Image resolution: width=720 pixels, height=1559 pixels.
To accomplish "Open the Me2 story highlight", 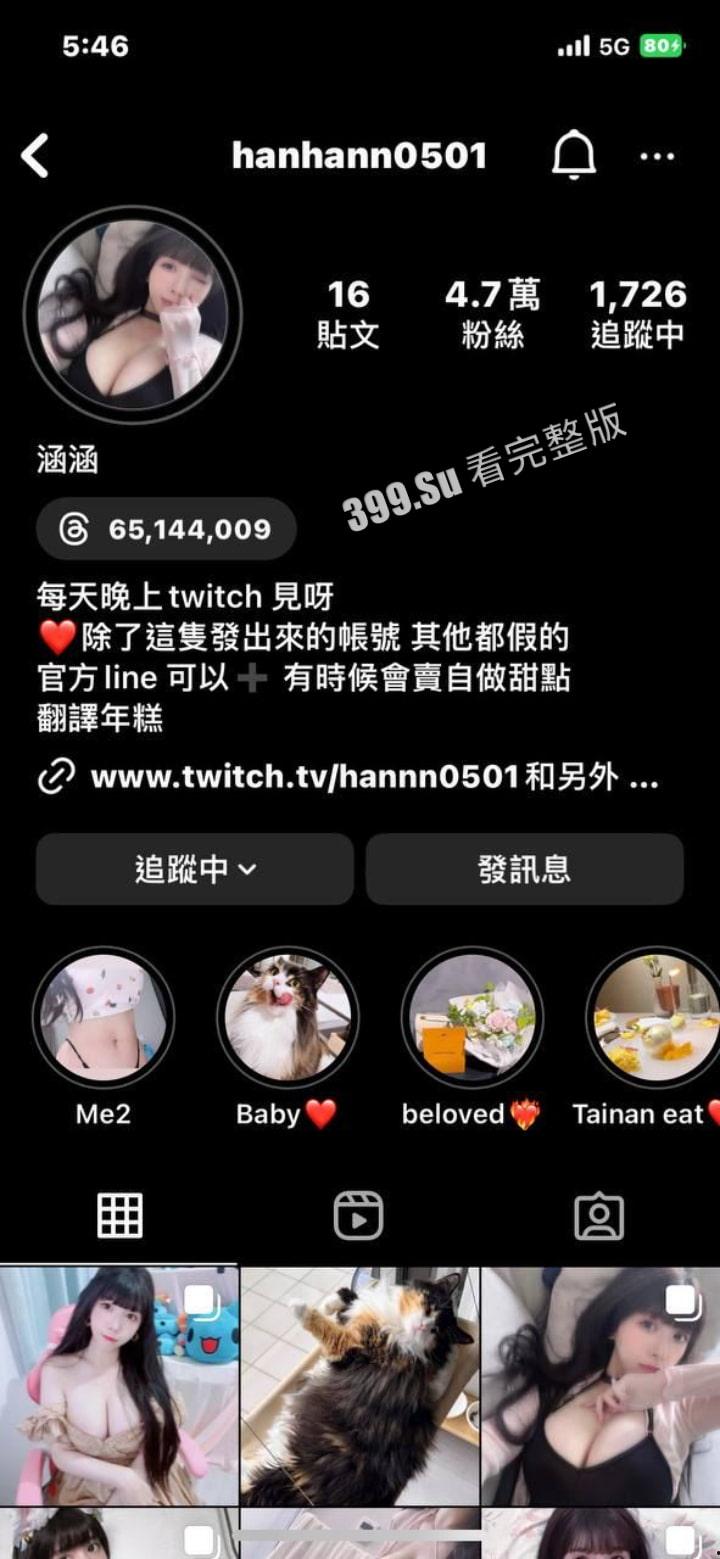I will (104, 1016).
